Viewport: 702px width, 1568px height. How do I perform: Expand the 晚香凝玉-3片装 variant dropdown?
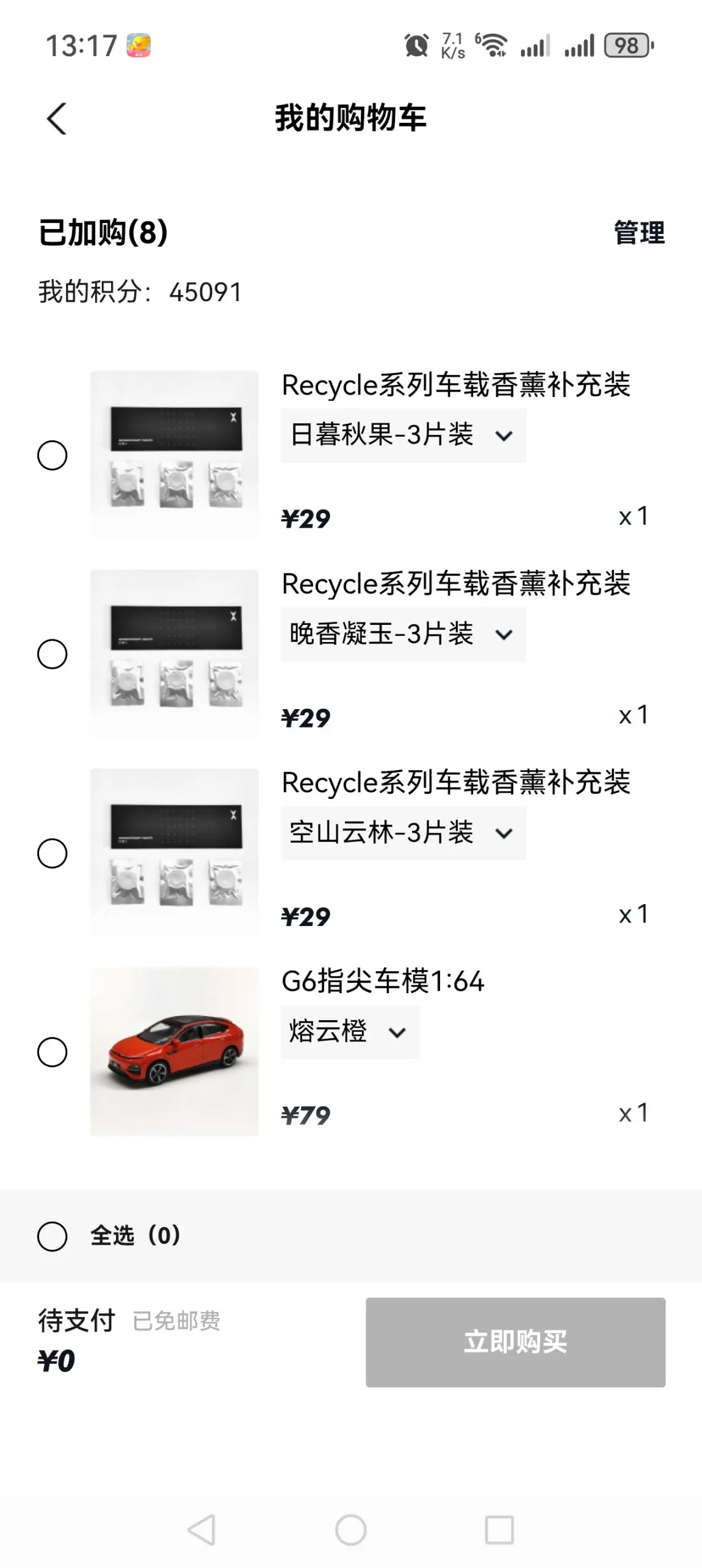(403, 635)
